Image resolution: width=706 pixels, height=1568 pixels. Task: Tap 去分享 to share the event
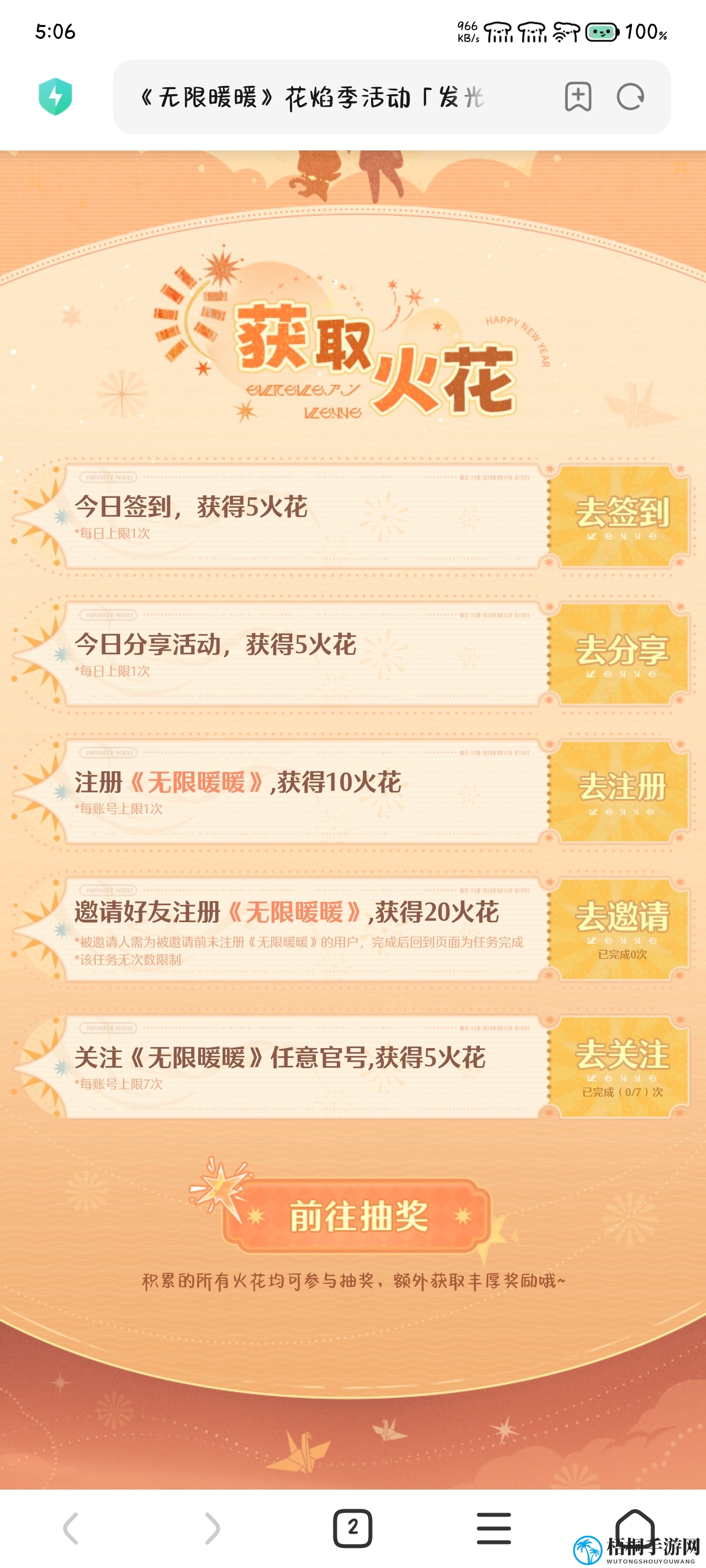[620, 653]
